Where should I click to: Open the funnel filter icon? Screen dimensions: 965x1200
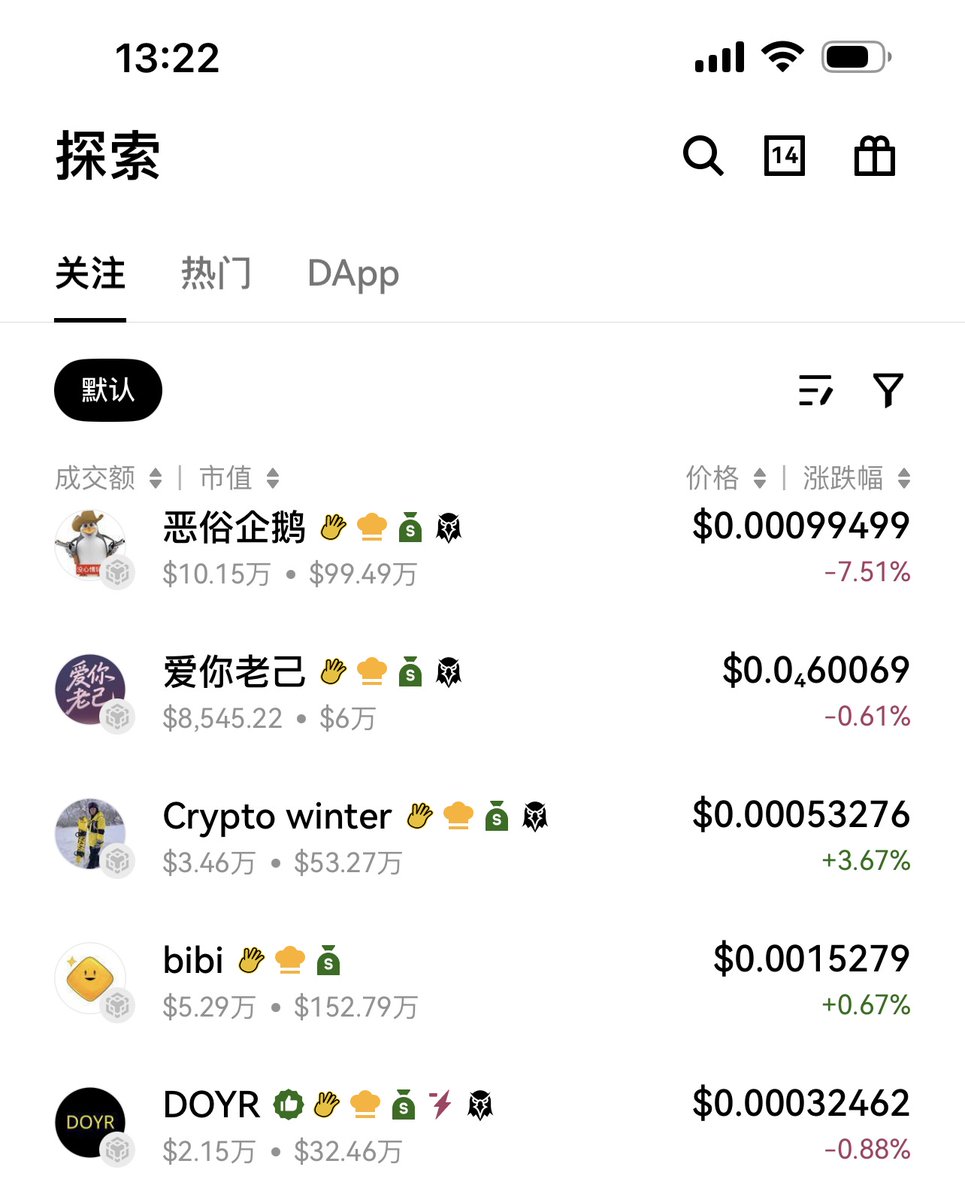(x=888, y=390)
